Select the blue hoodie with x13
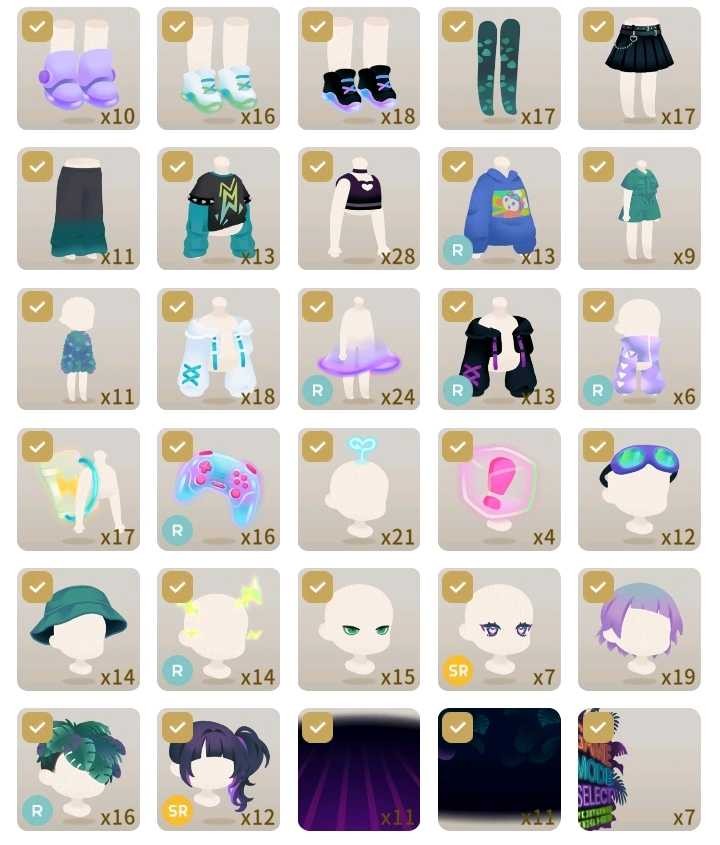Image resolution: width=720 pixels, height=845 pixels. pos(499,208)
